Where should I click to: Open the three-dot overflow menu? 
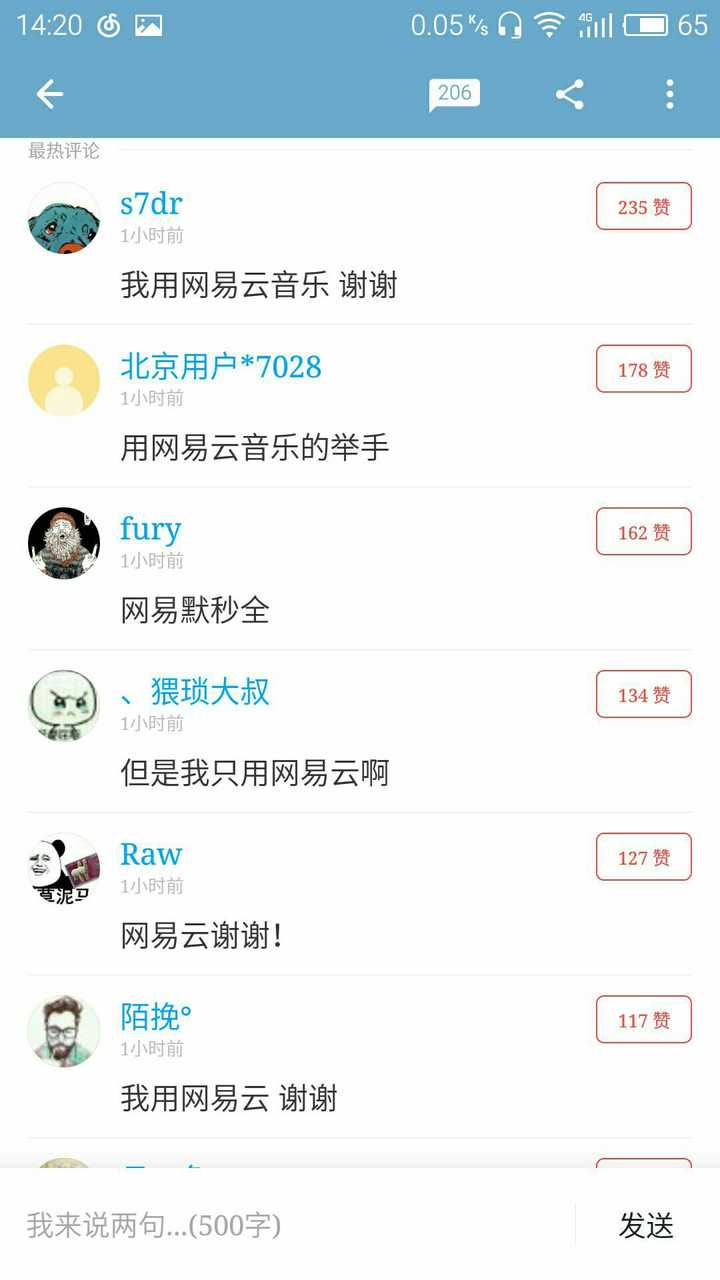[x=669, y=93]
